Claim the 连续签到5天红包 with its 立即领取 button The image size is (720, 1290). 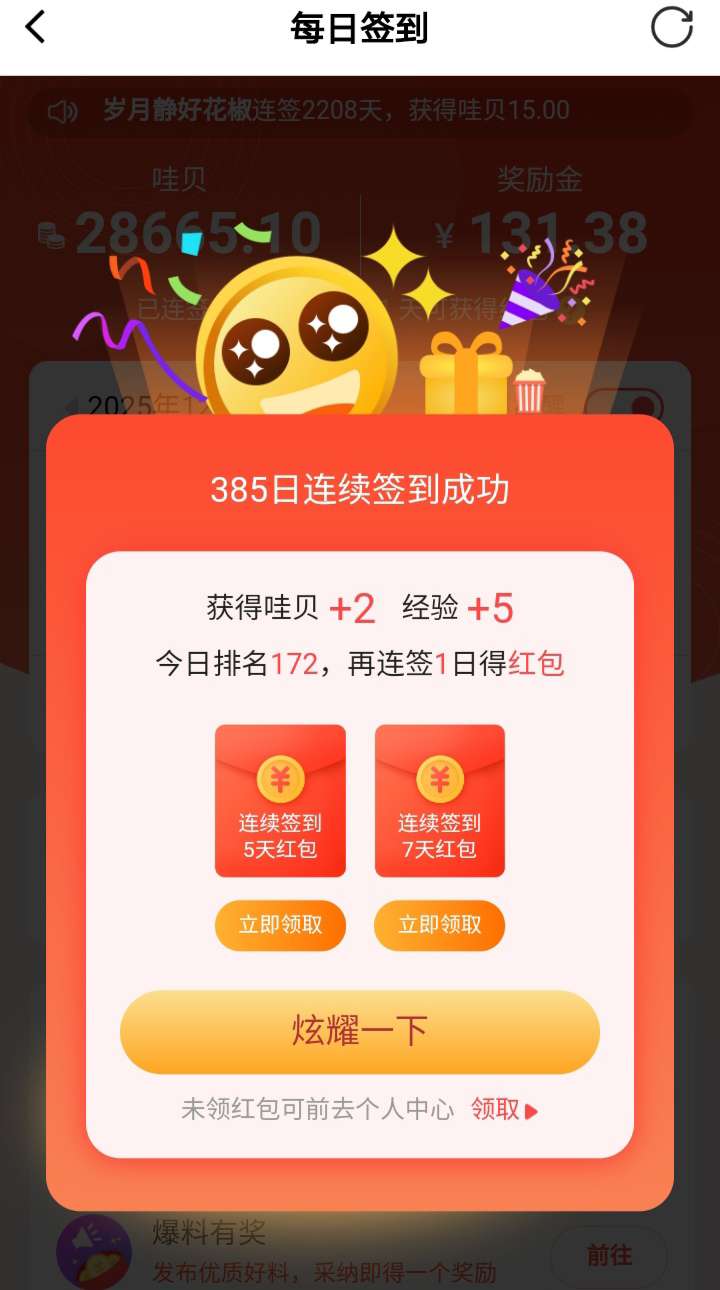280,925
